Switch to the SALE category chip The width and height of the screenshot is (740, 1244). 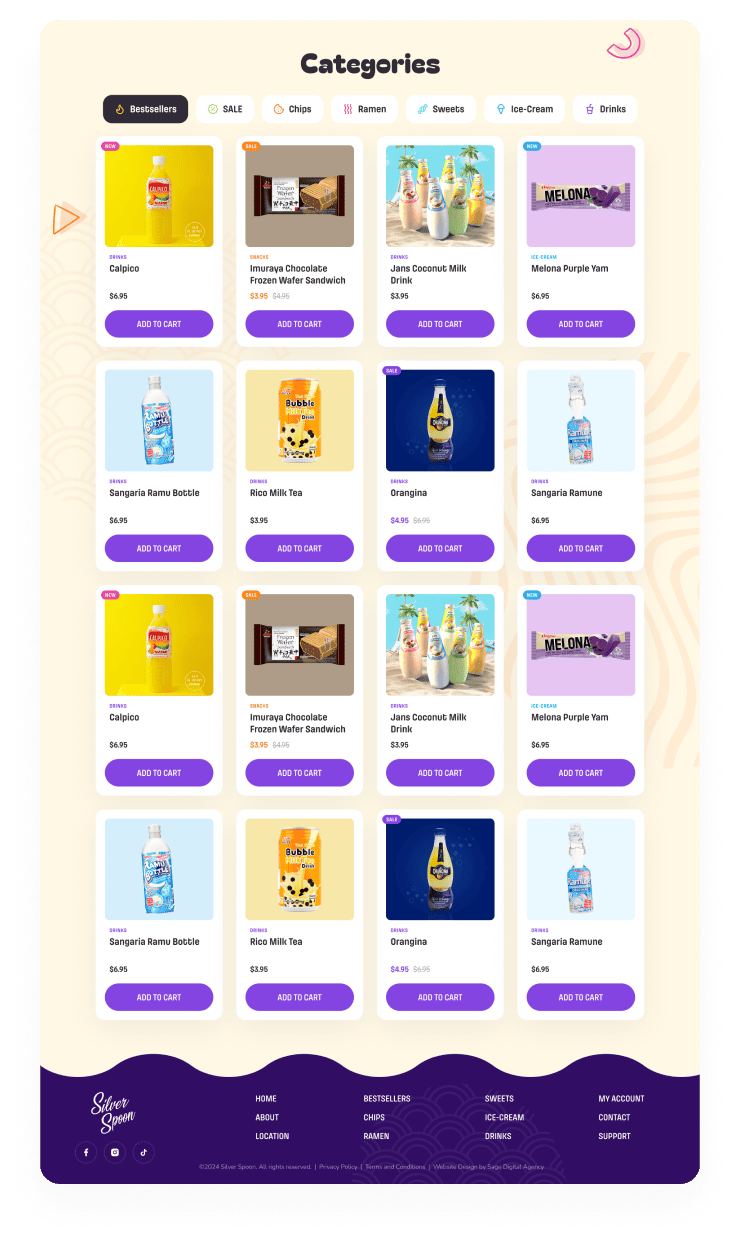[225, 109]
